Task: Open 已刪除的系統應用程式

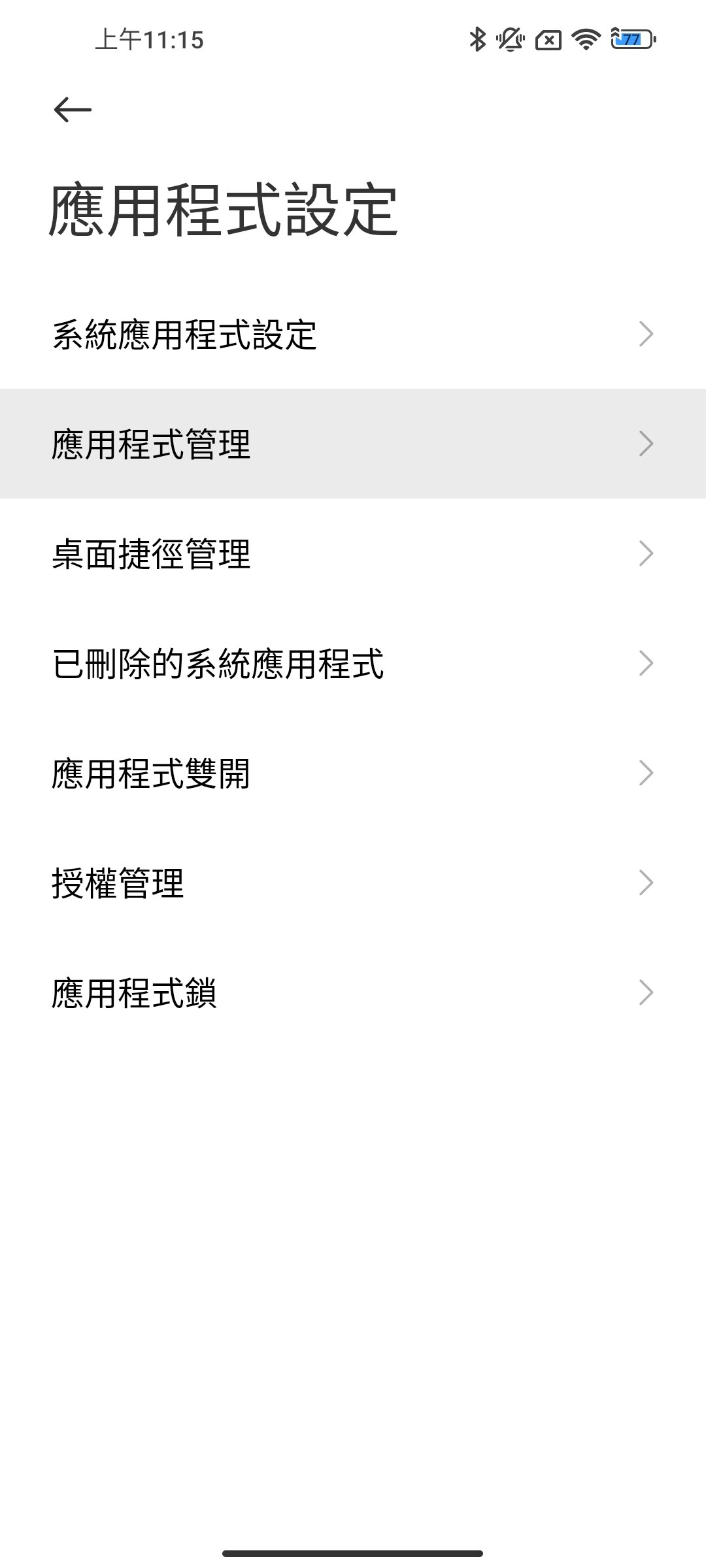Action: (x=353, y=664)
